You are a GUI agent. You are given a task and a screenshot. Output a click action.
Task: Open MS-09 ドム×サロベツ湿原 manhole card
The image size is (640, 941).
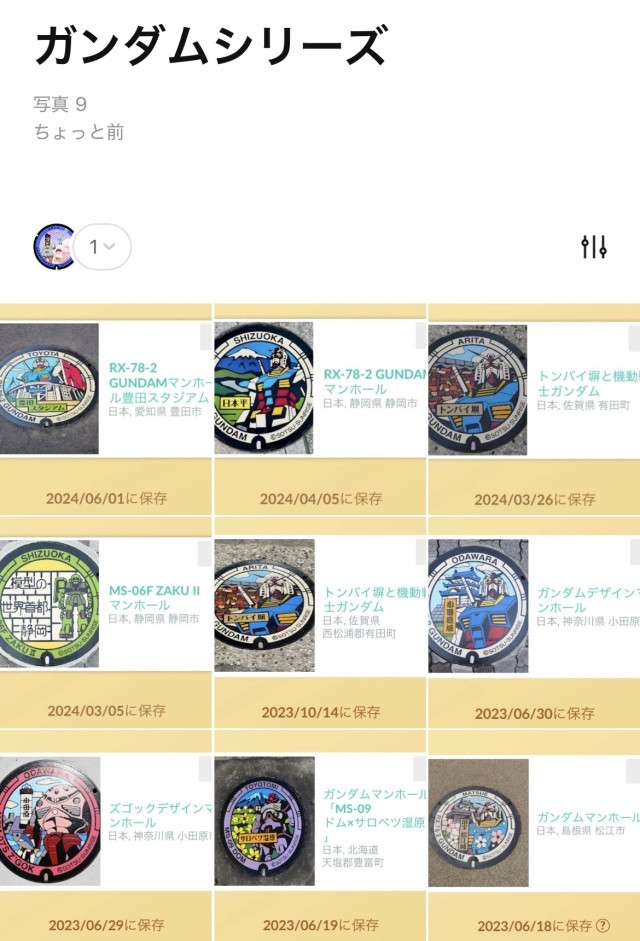[320, 820]
